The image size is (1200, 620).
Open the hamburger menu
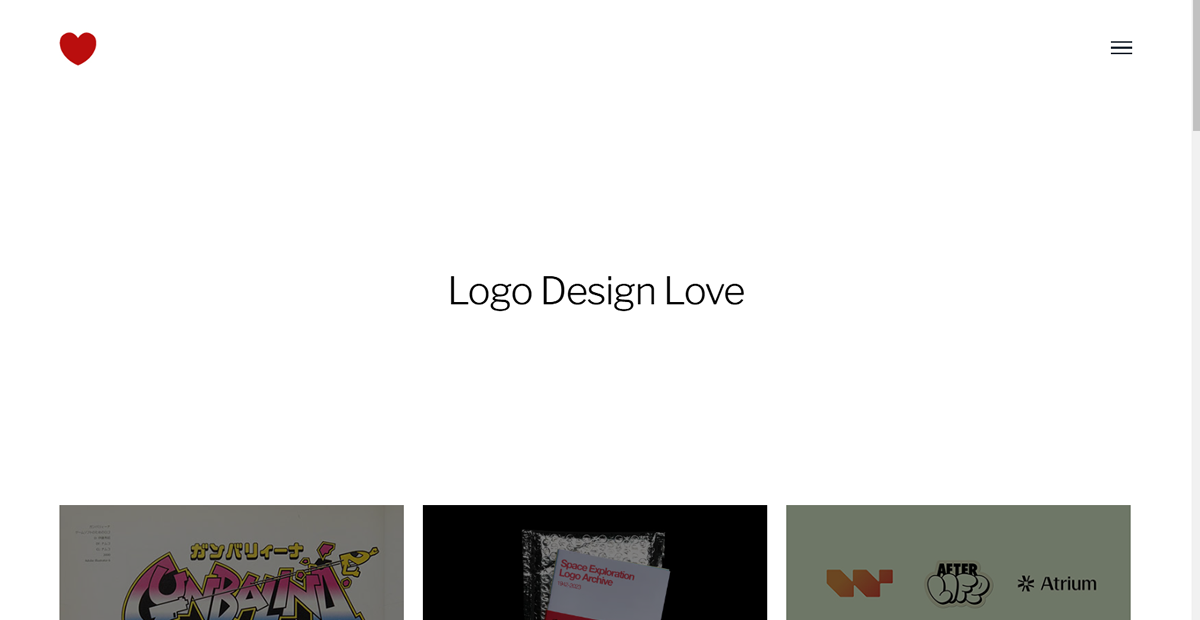pyautogui.click(x=1121, y=48)
